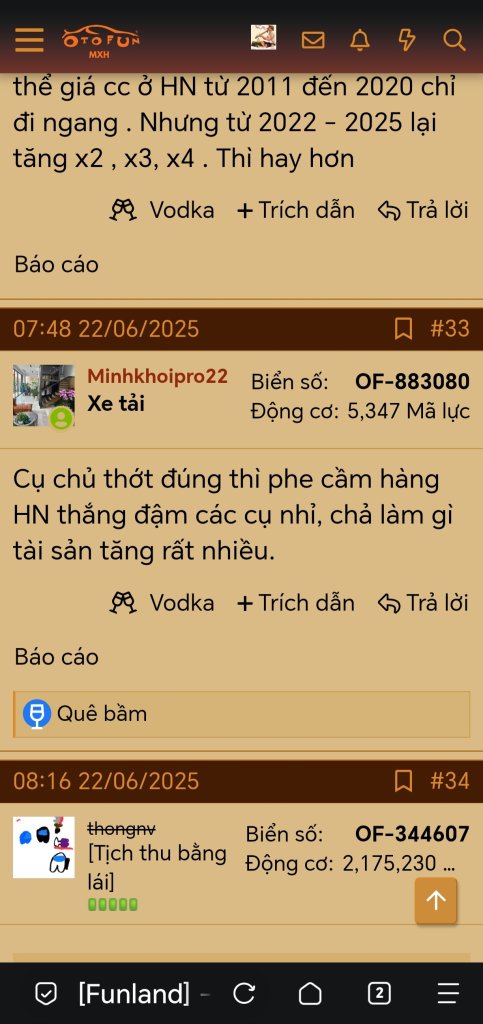
Task: Open Minhkhoipro22's profile
Action: click(x=157, y=376)
